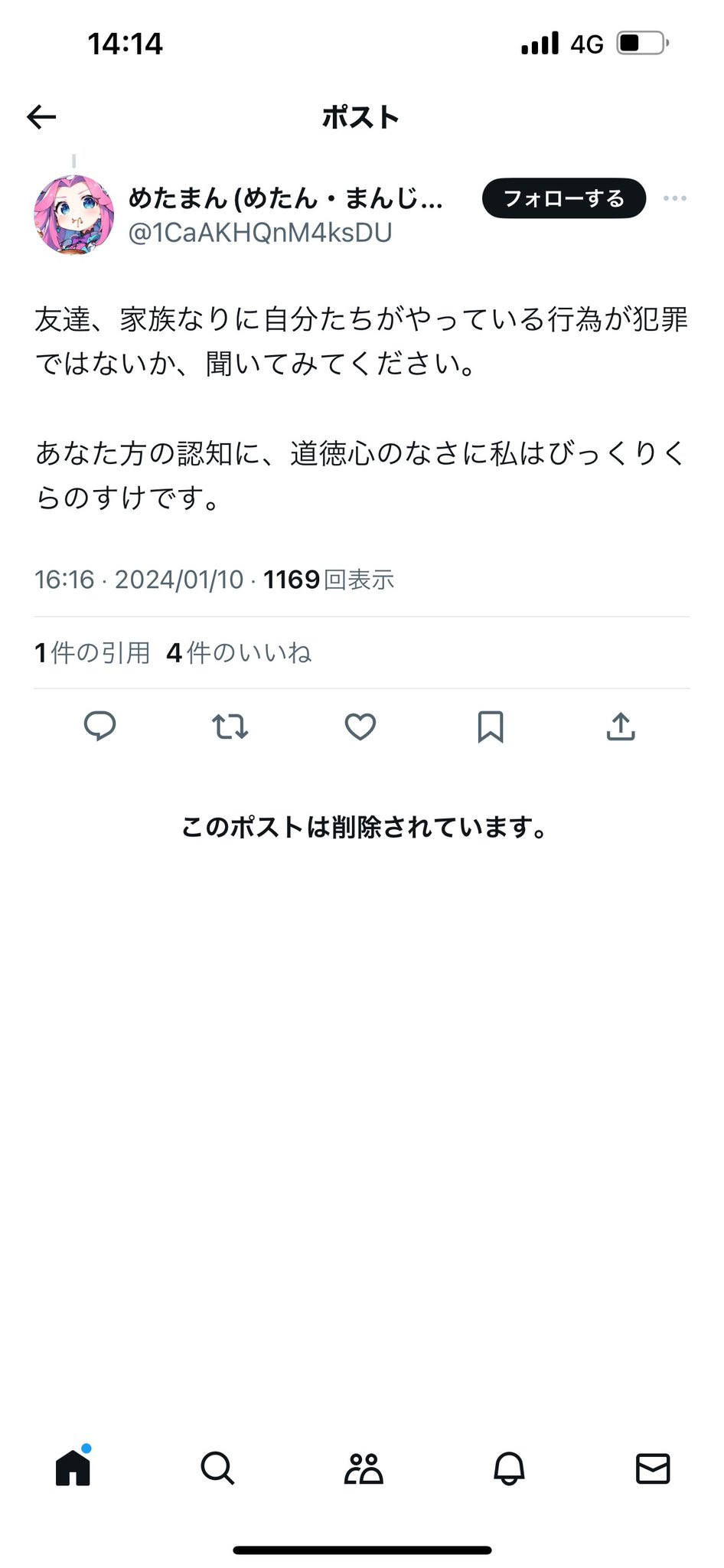Switch to the Home tab
The width and height of the screenshot is (724, 1568).
click(73, 1468)
